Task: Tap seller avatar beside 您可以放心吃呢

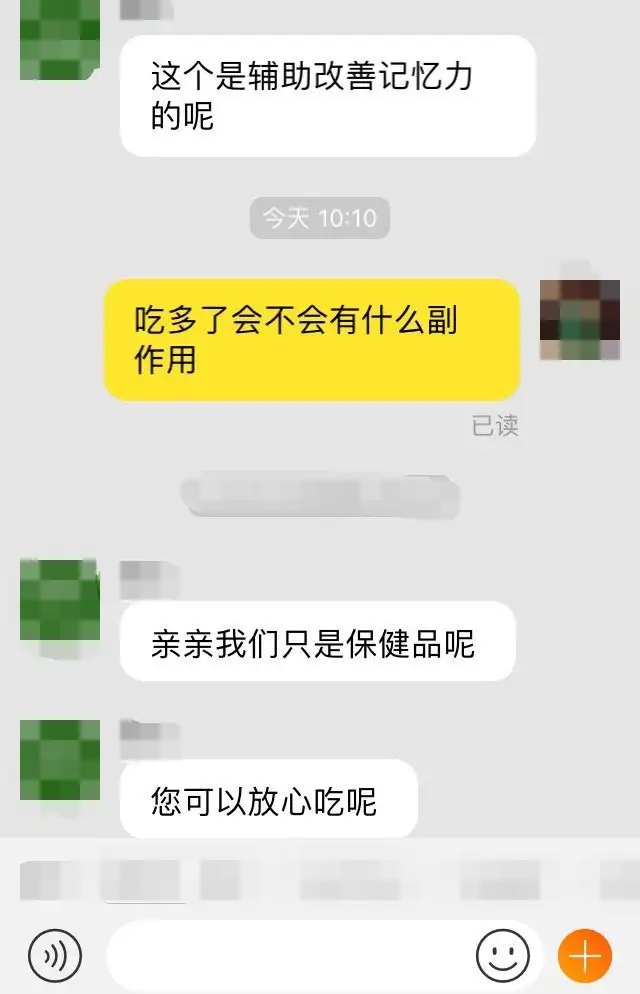Action: click(60, 759)
